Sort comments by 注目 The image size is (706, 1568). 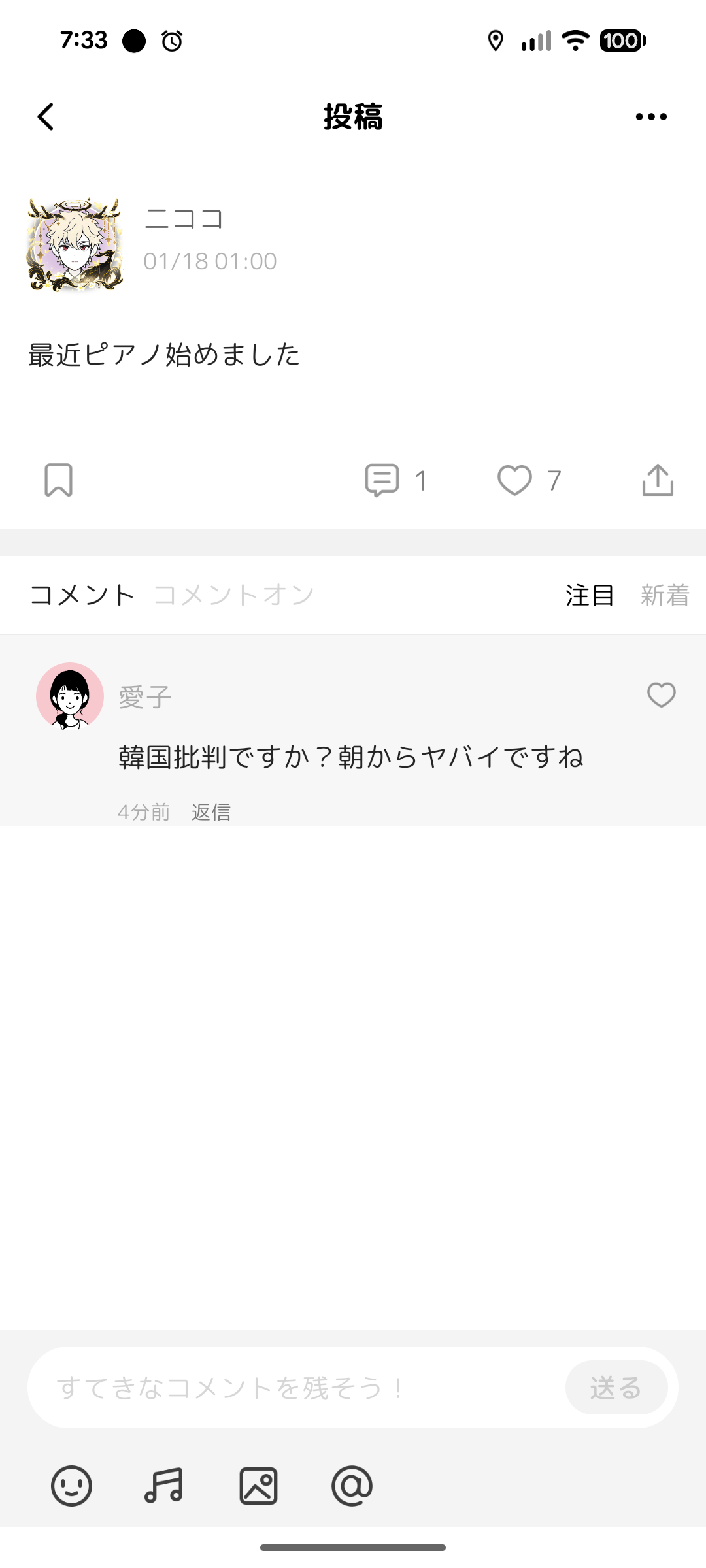point(590,595)
